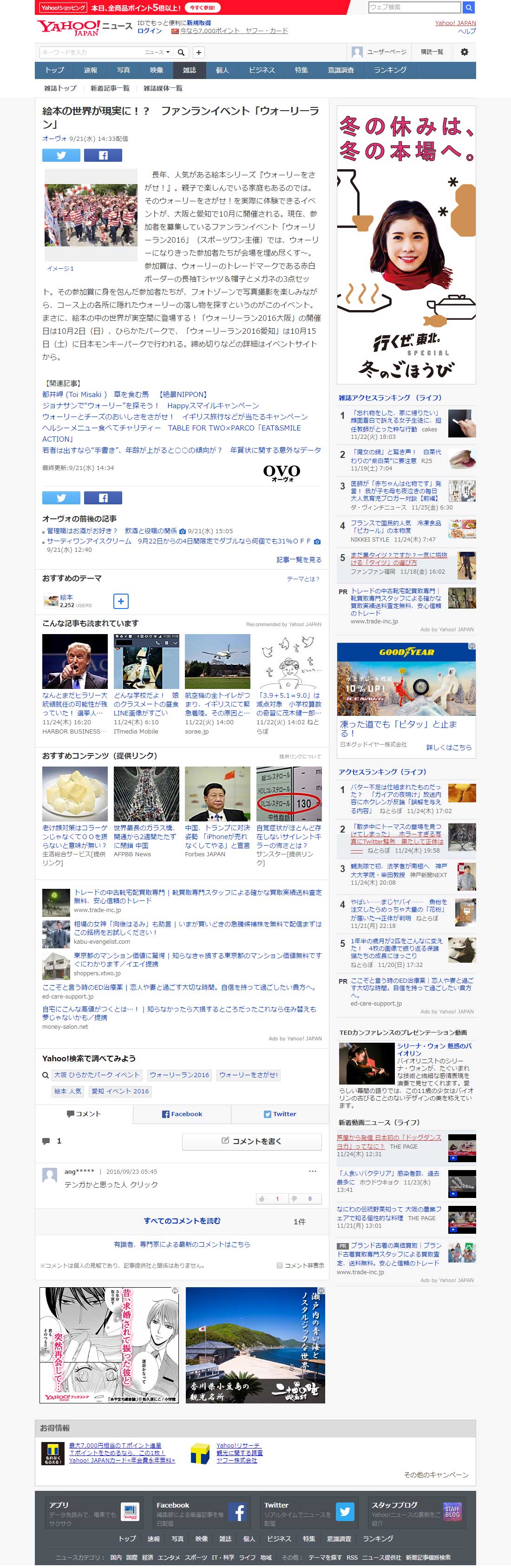Open 新着記事一覧 sub-navigation link
This screenshot has width=511, height=1568.
click(x=110, y=88)
